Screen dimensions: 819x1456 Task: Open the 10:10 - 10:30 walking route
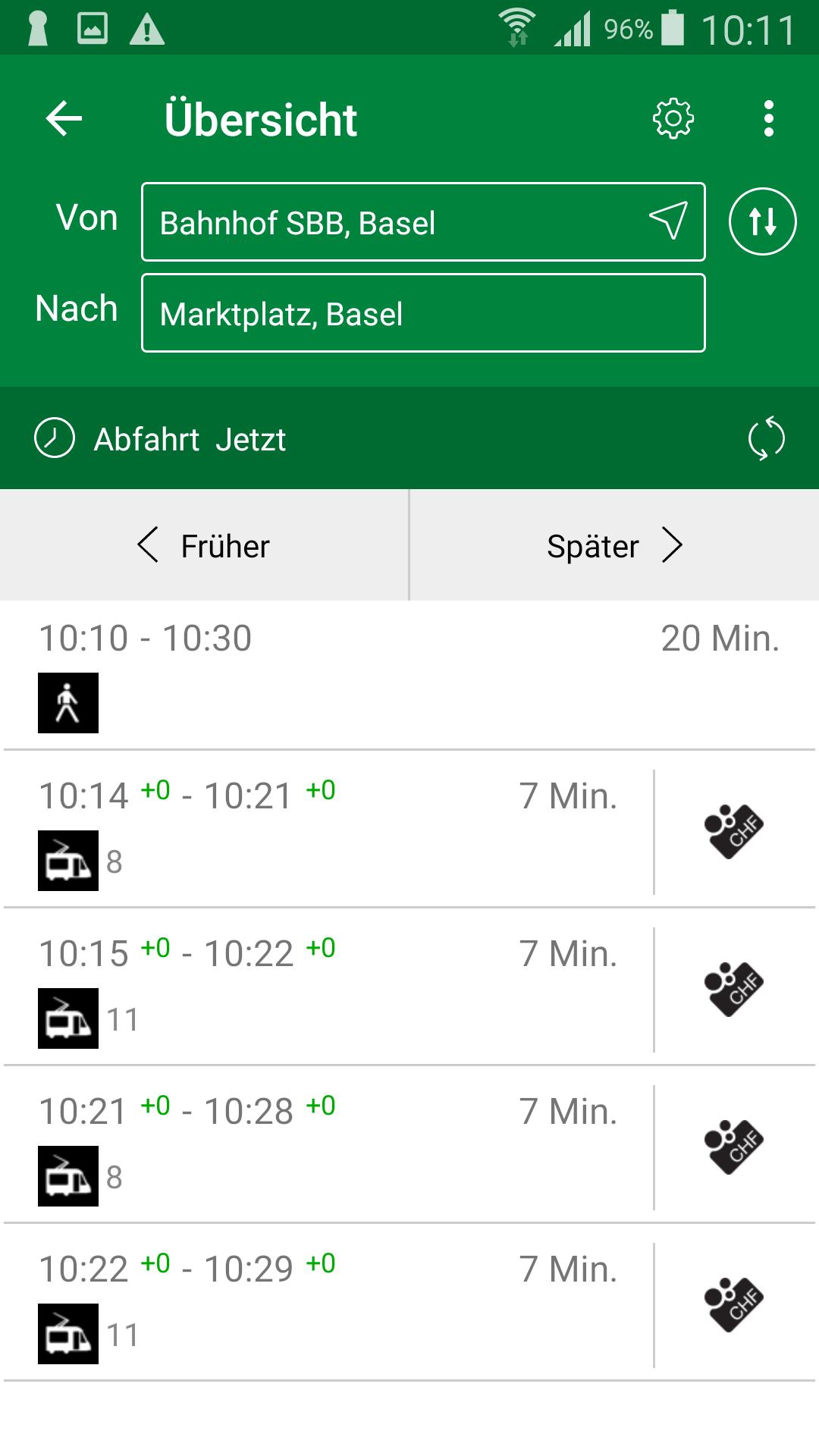(x=409, y=675)
